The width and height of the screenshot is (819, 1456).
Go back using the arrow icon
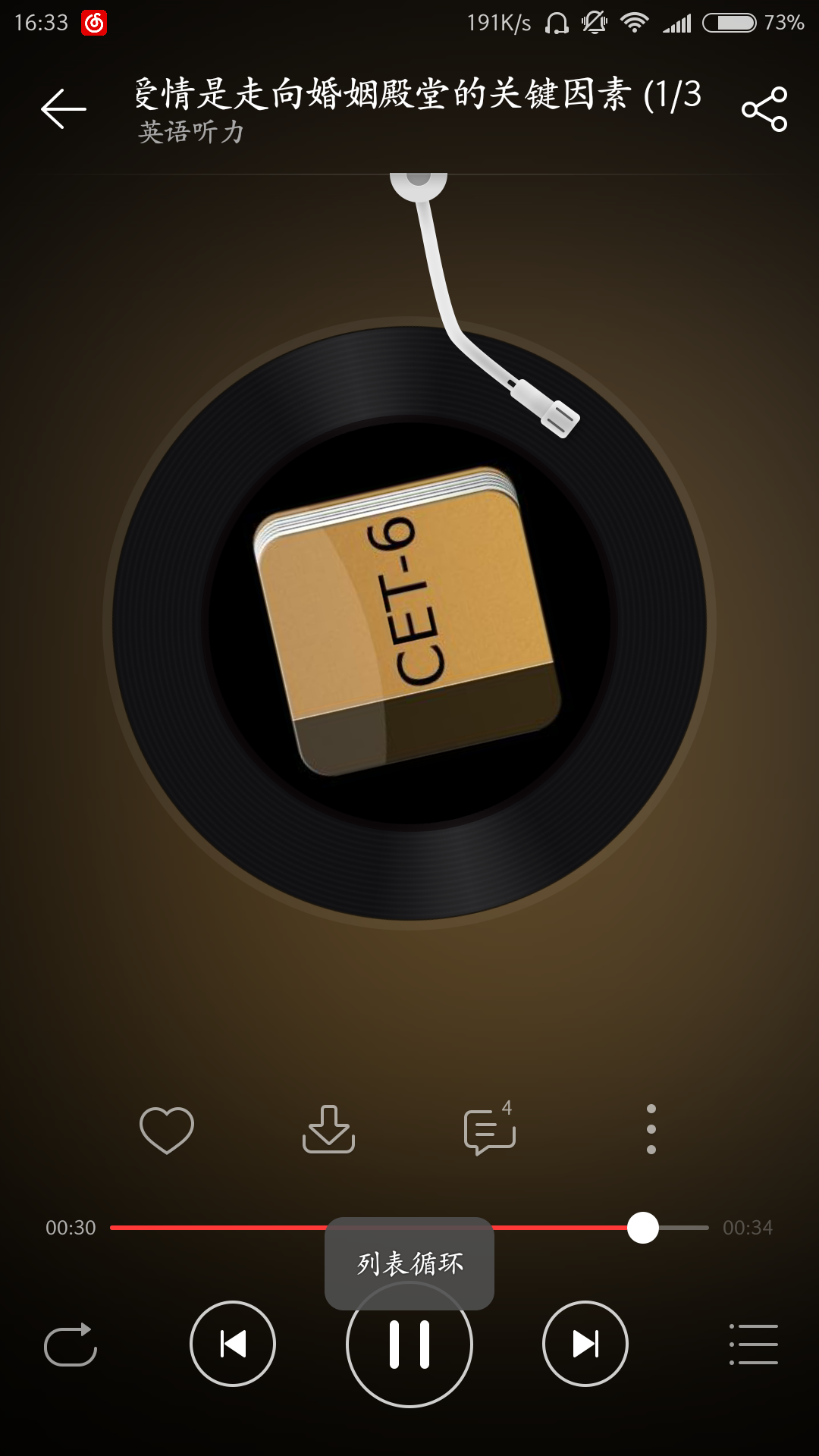[x=64, y=108]
